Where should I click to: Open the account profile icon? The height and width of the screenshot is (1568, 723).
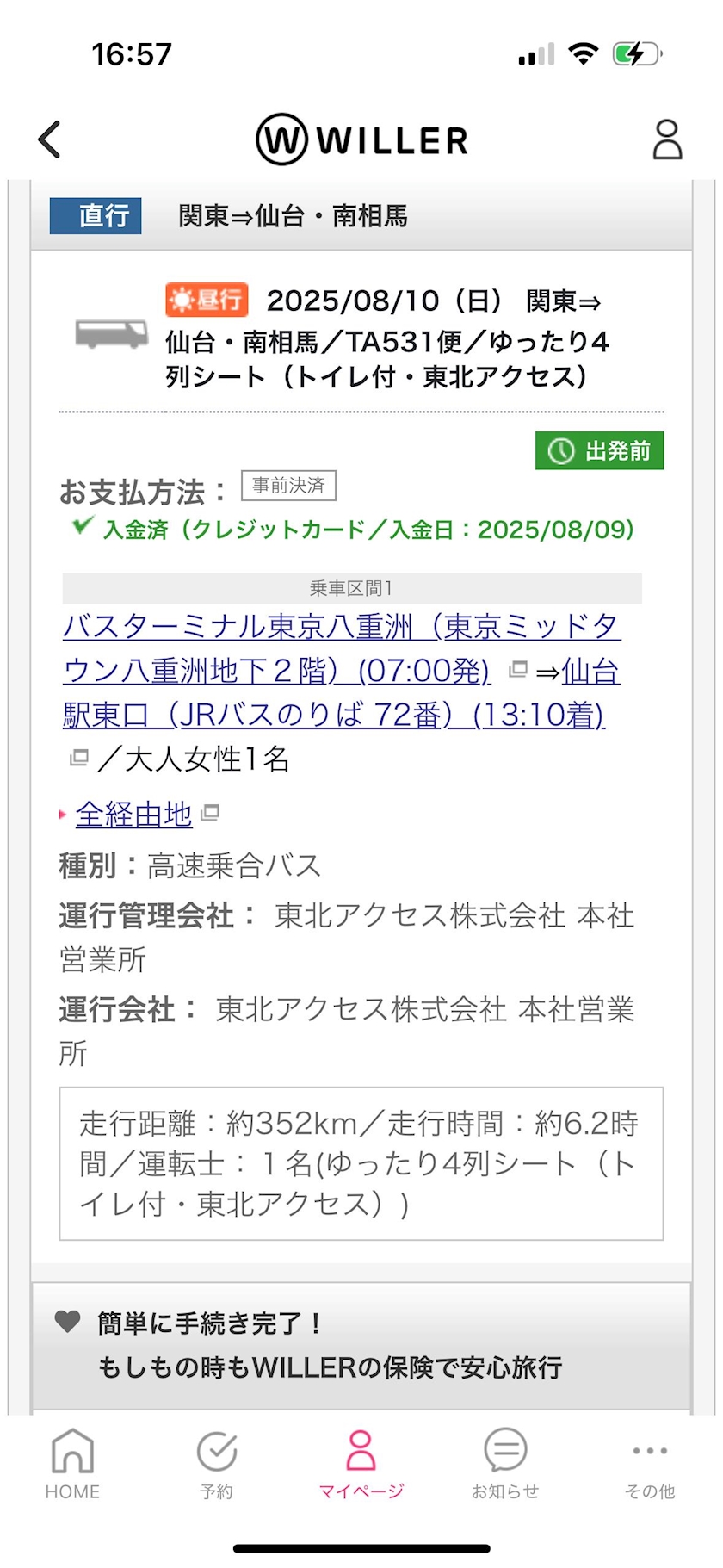point(667,139)
